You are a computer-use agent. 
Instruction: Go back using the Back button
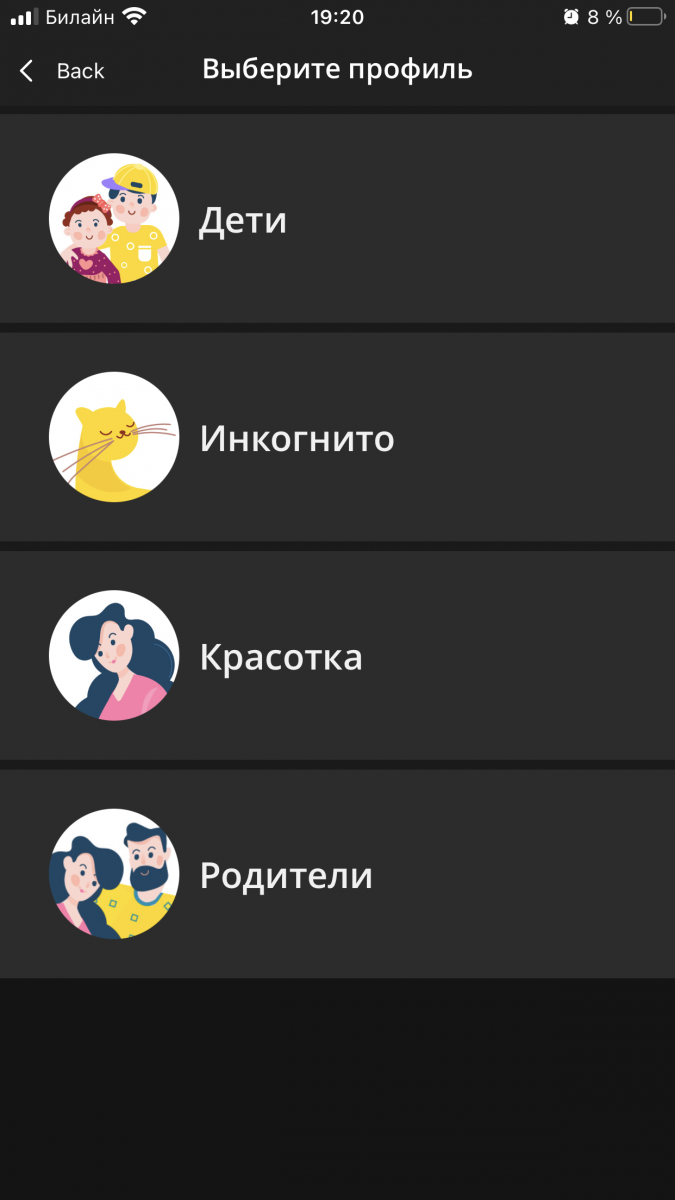[62, 71]
